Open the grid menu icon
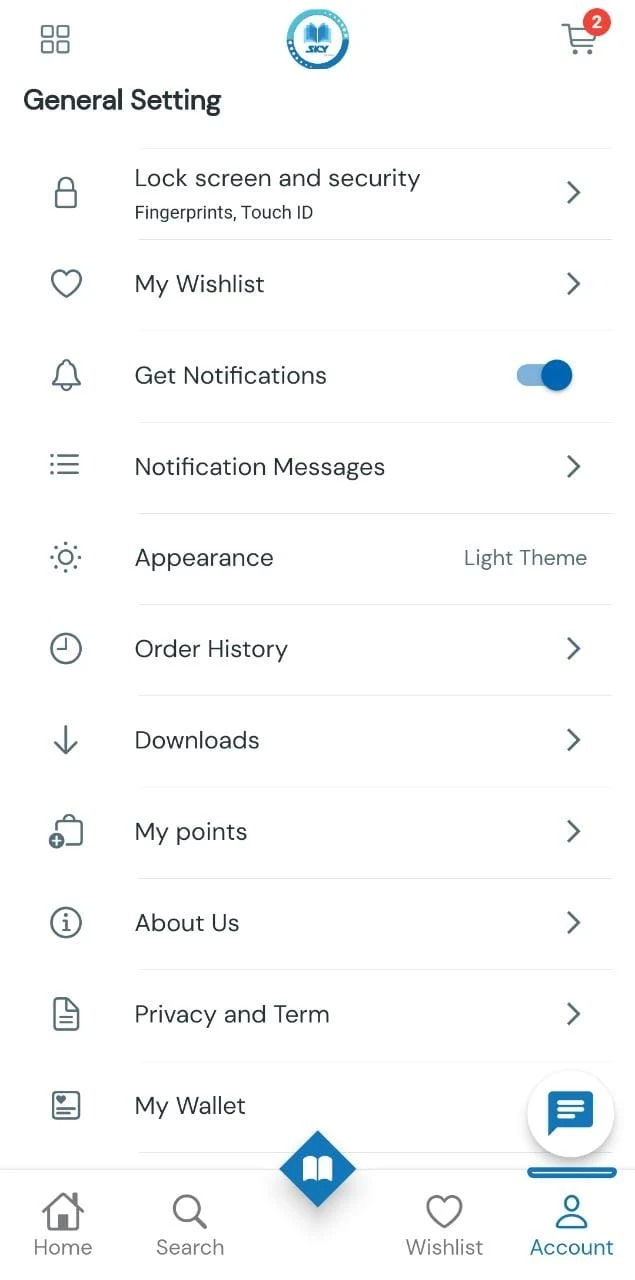The image size is (635, 1280). pos(55,40)
